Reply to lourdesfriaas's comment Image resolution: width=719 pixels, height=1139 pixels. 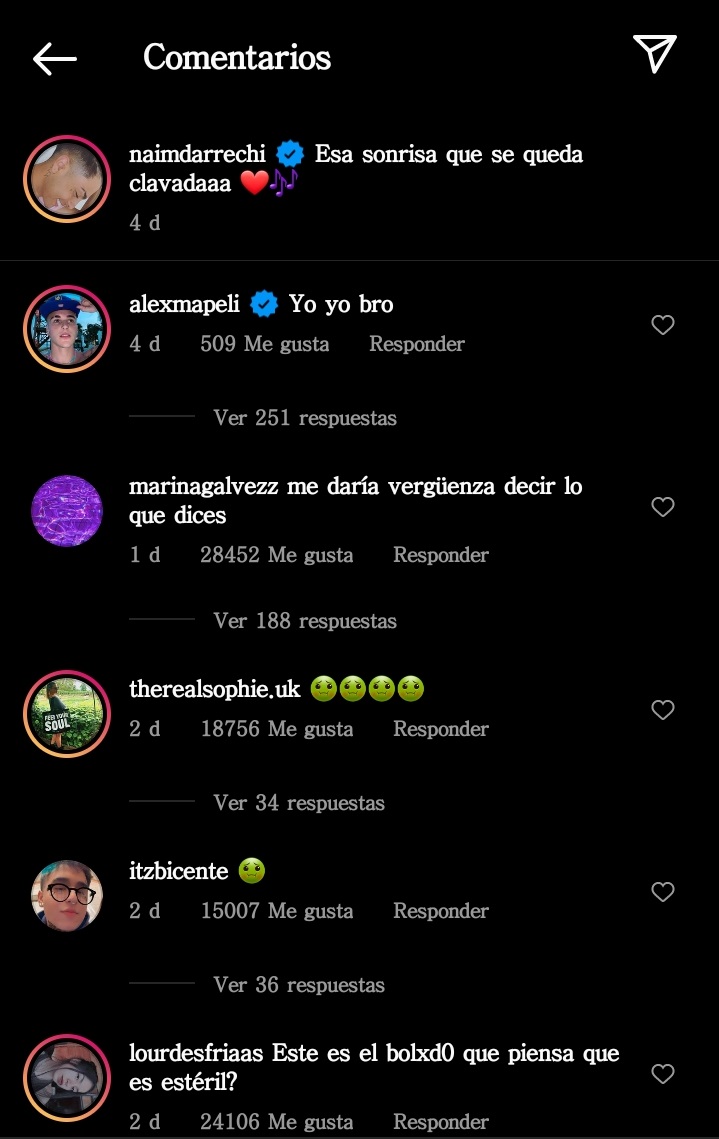[x=441, y=1122]
